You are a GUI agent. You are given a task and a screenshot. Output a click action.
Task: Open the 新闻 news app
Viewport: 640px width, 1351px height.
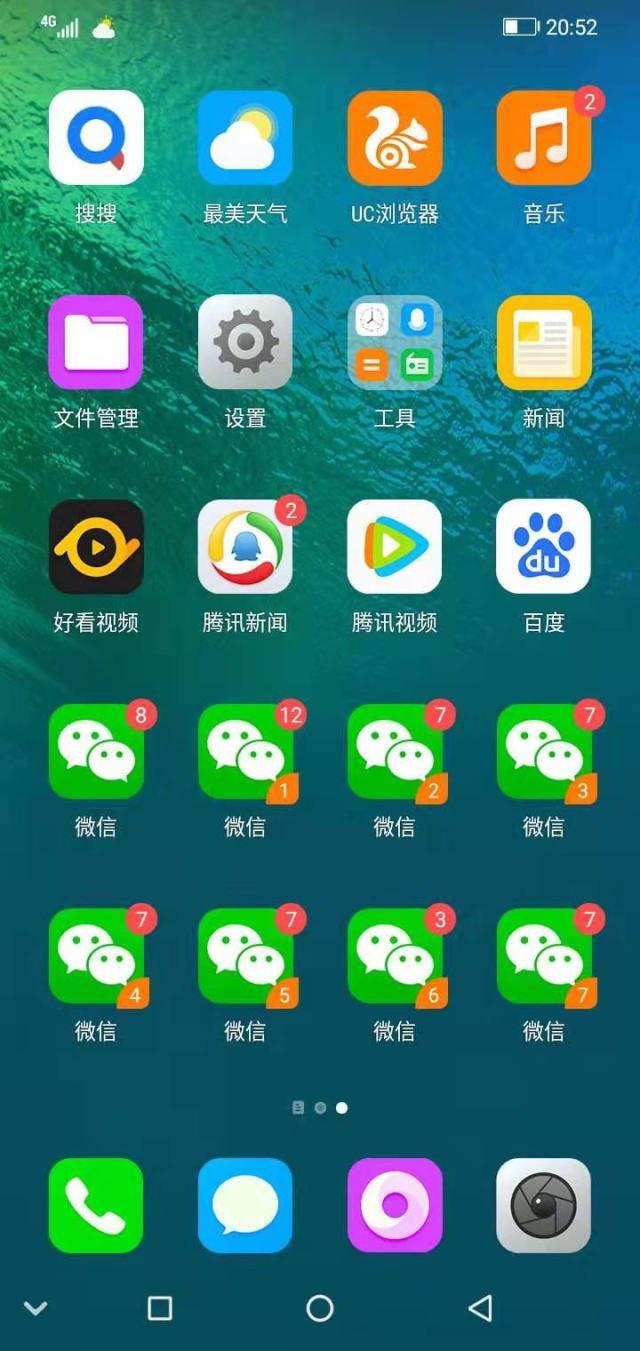coord(543,342)
